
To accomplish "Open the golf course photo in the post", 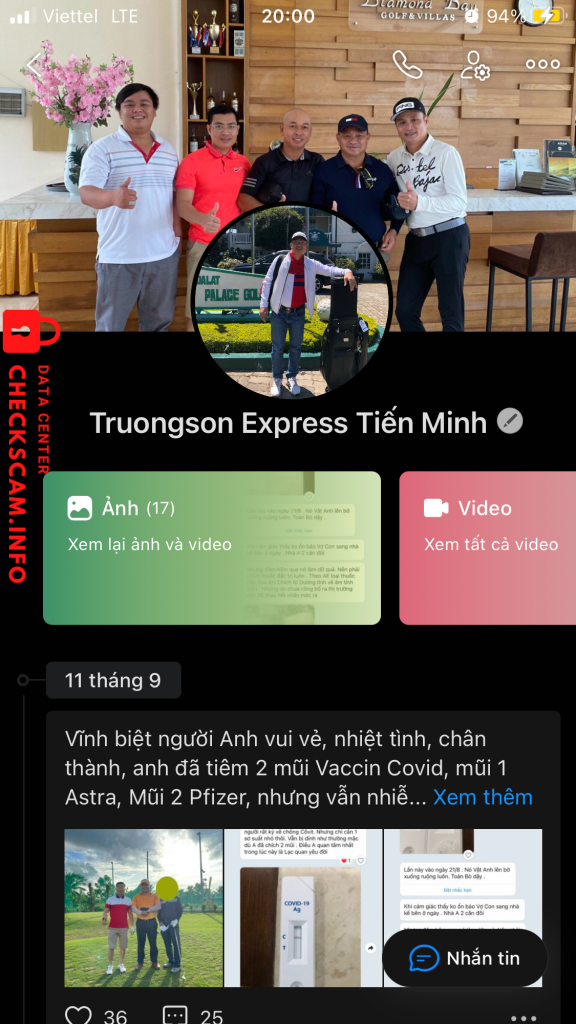I will point(144,908).
